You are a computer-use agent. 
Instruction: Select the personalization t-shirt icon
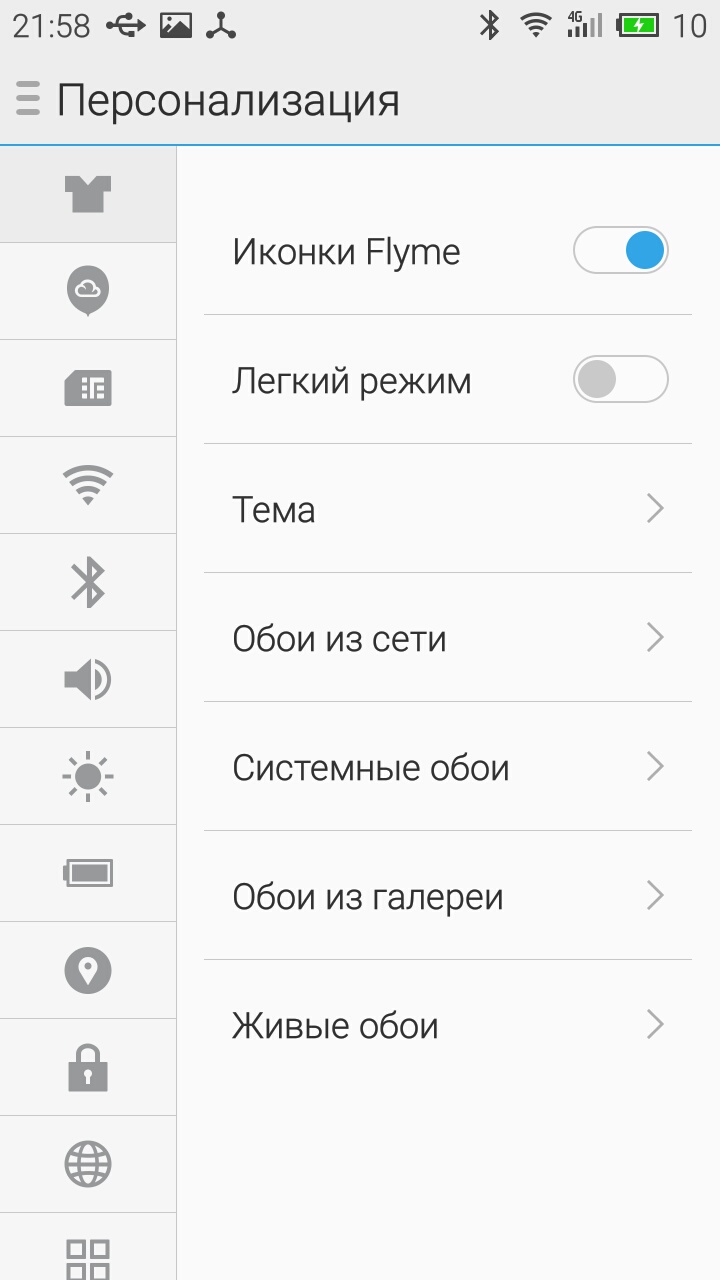click(88, 194)
